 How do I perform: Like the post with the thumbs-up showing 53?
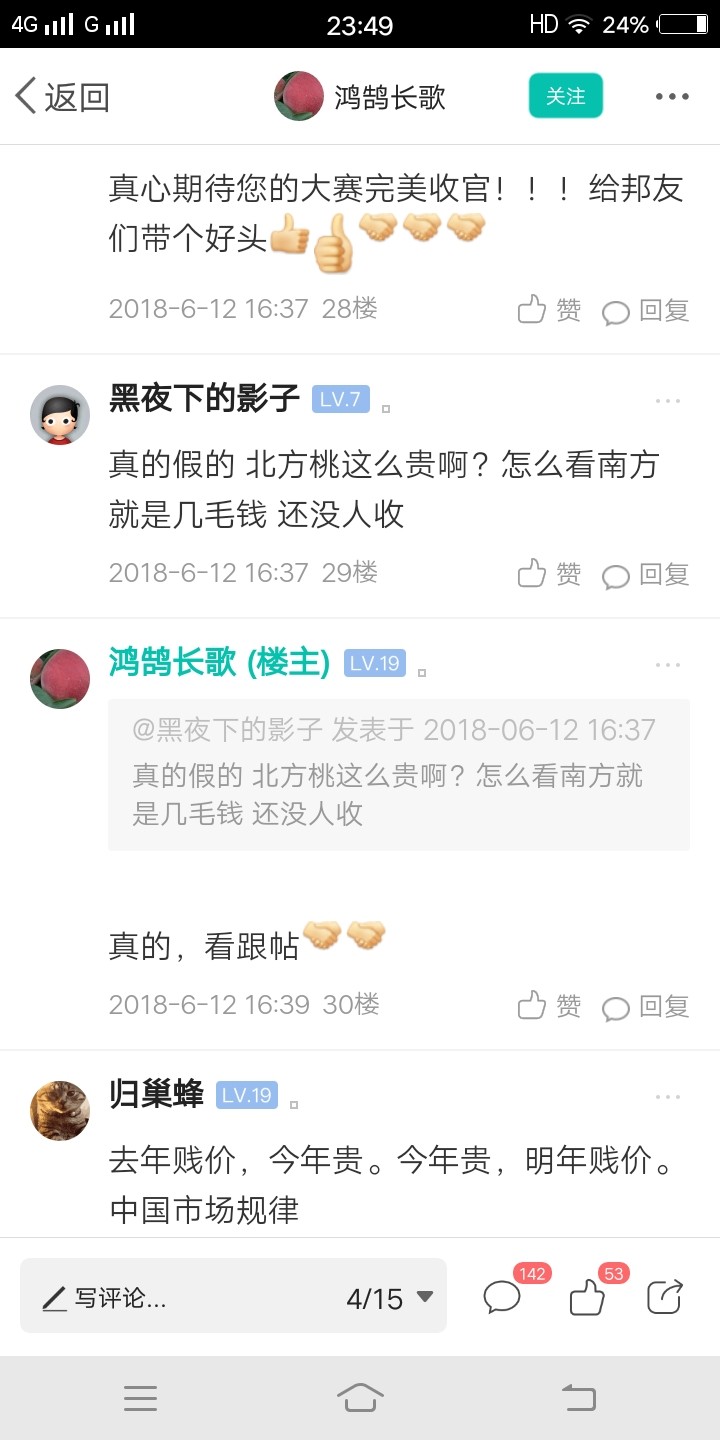click(587, 1298)
